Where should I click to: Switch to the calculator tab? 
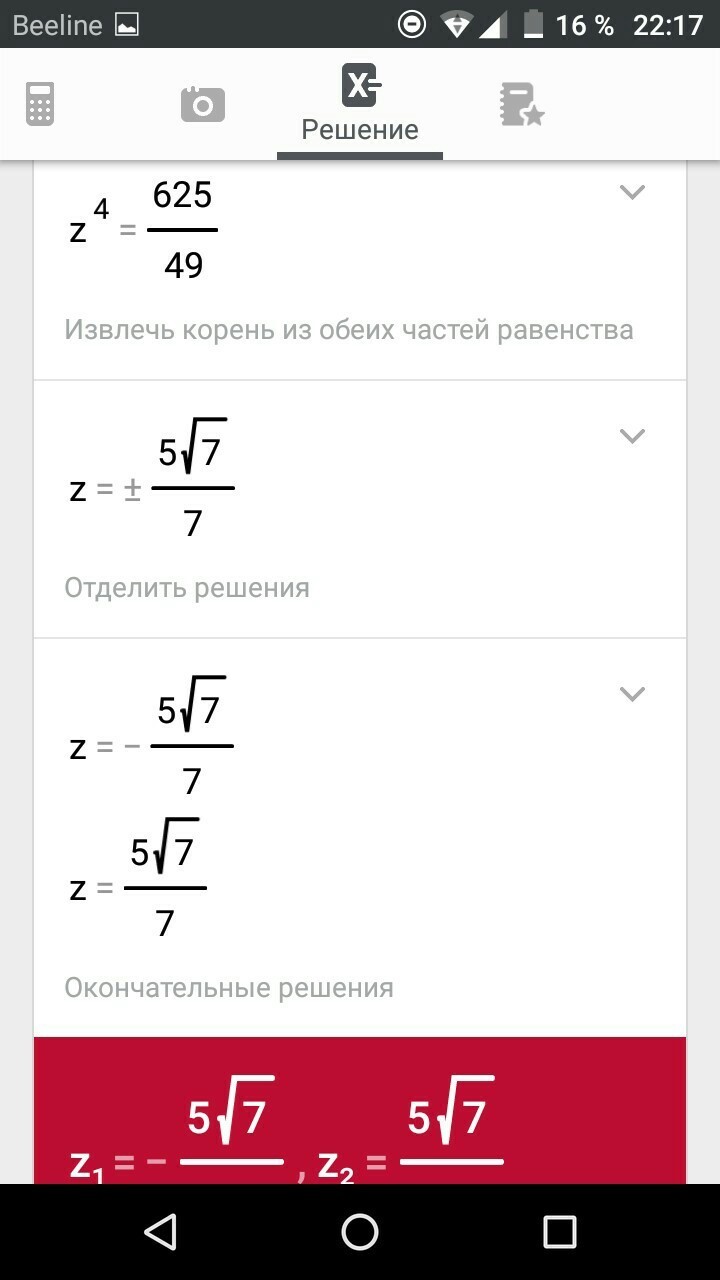pos(40,104)
